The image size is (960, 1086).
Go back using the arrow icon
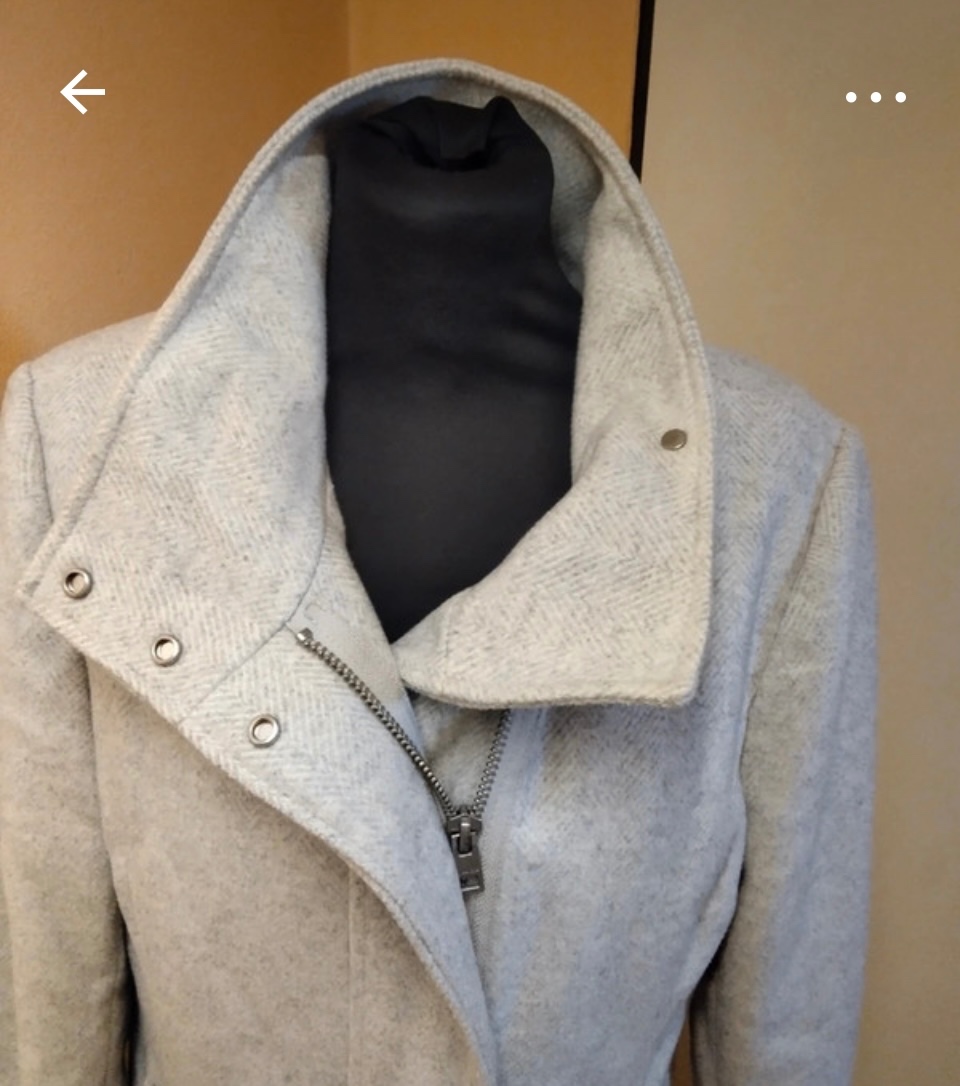tap(82, 92)
